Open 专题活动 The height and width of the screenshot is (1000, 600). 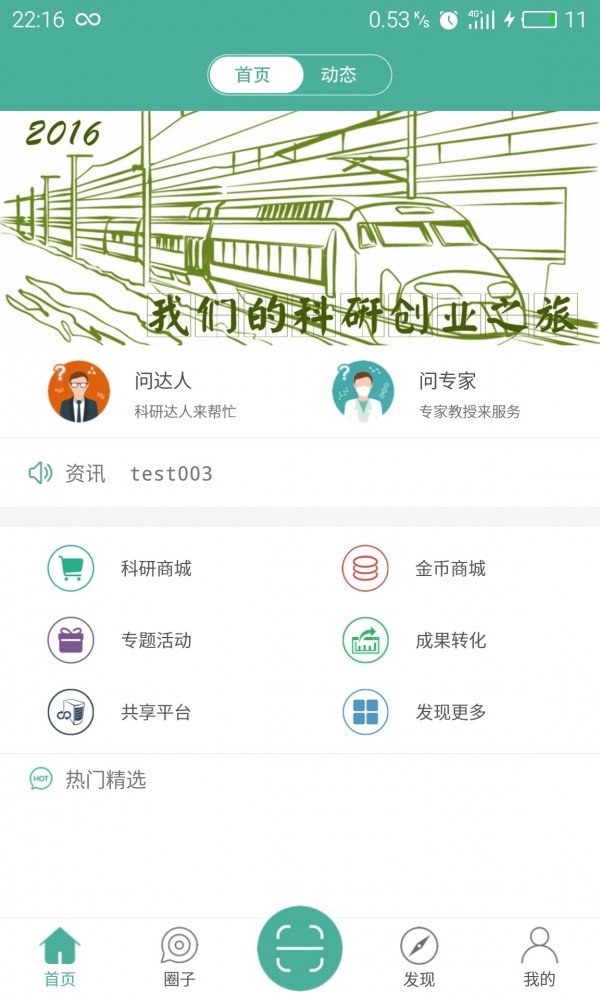click(x=120, y=640)
